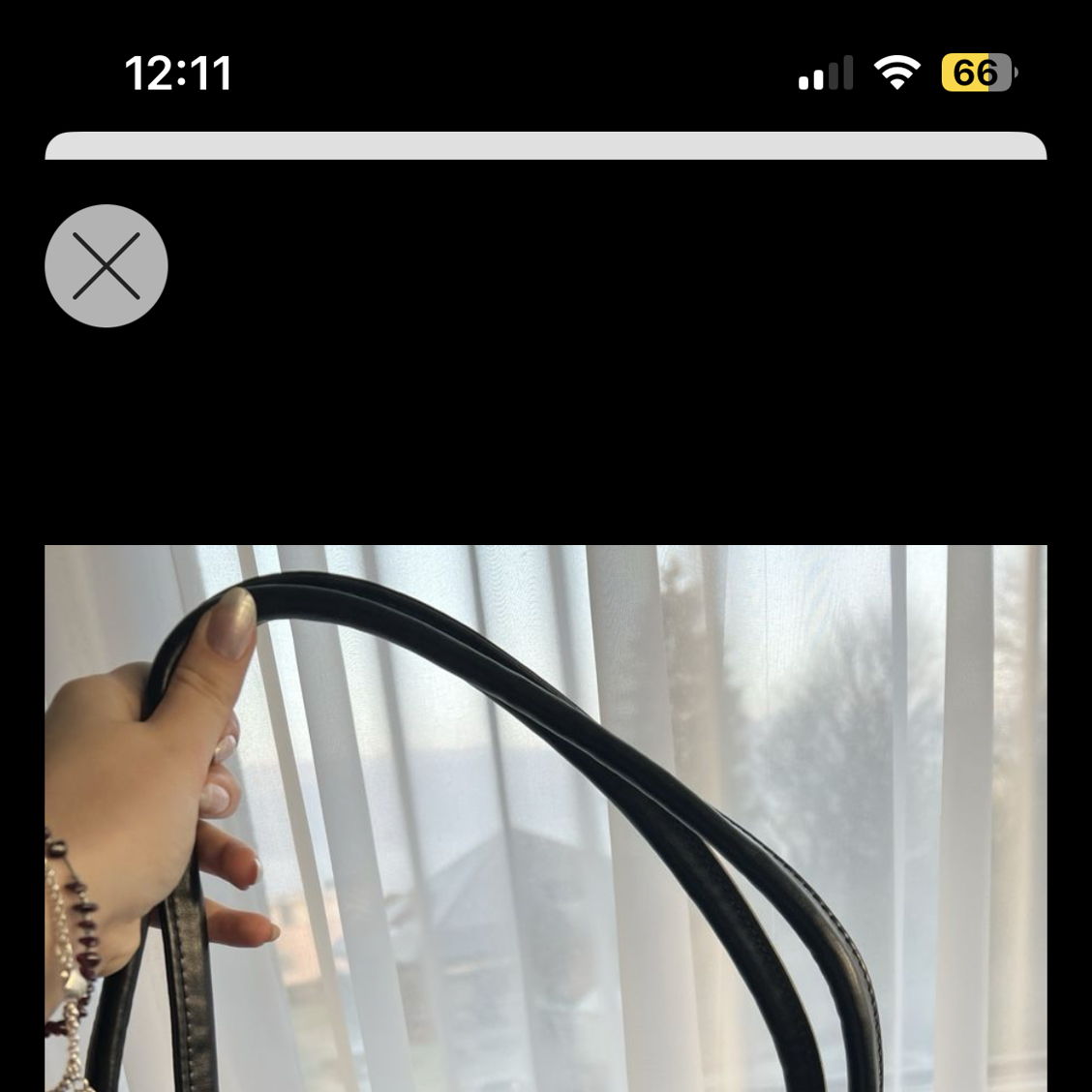Image resolution: width=1092 pixels, height=1092 pixels.
Task: Close the full-screen photo viewer
Action: (106, 265)
